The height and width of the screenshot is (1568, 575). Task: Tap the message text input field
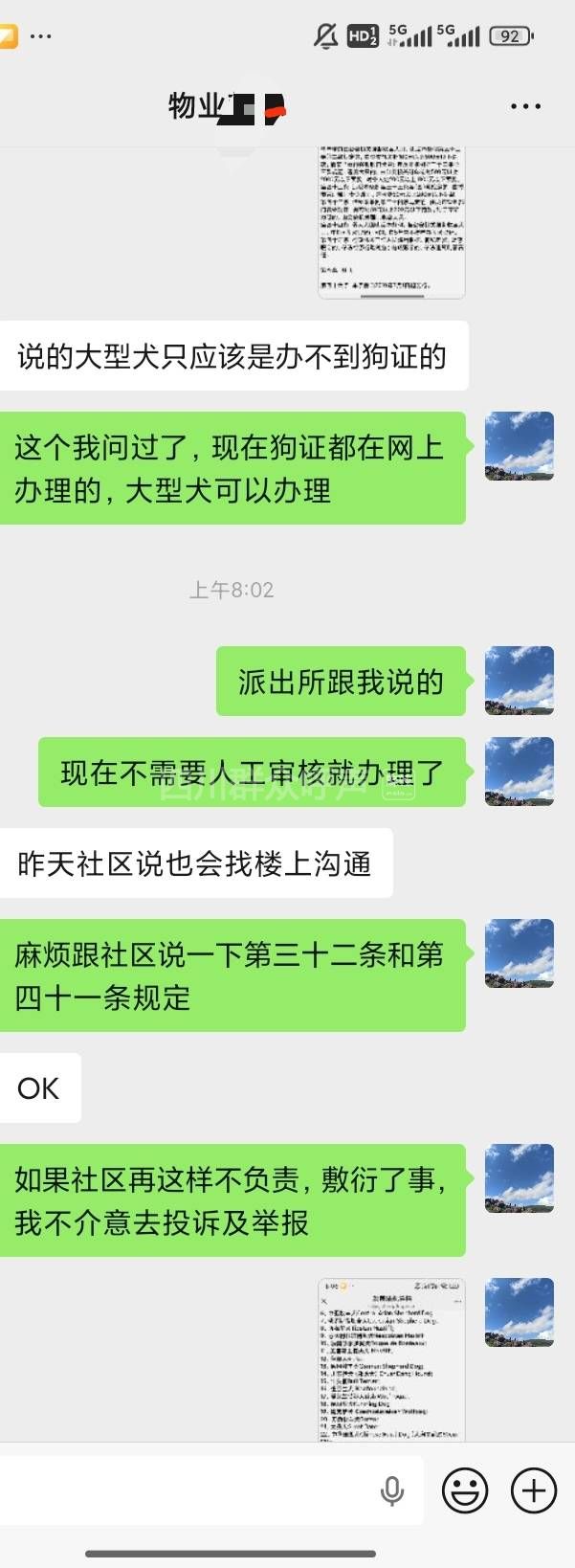(x=191, y=1490)
